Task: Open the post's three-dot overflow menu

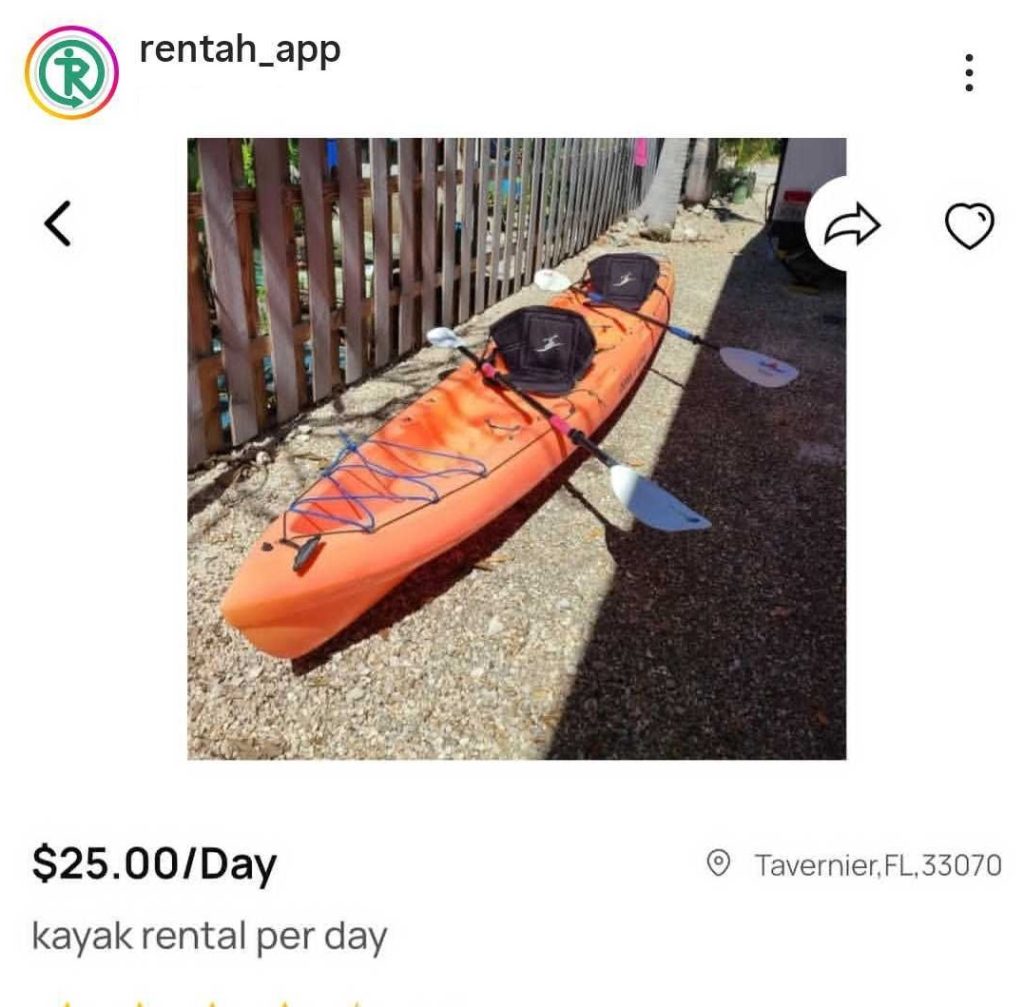Action: point(968,73)
